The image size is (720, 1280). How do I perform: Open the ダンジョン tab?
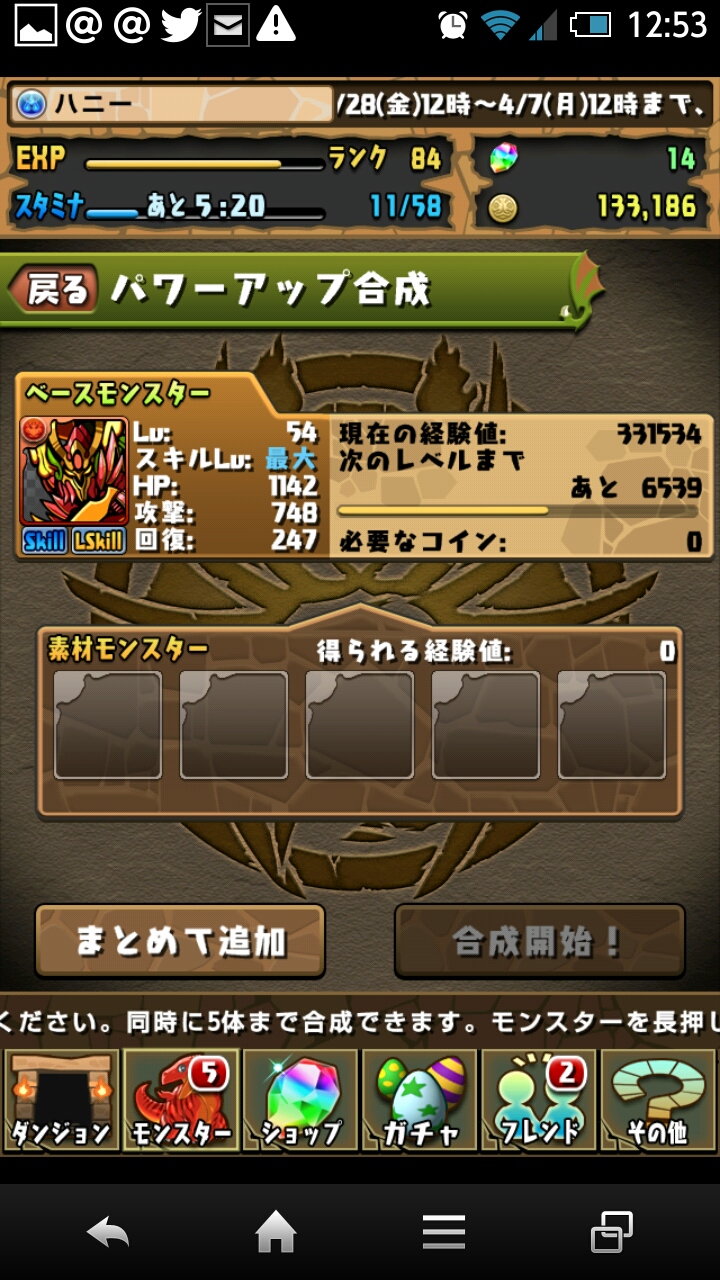[x=60, y=1100]
